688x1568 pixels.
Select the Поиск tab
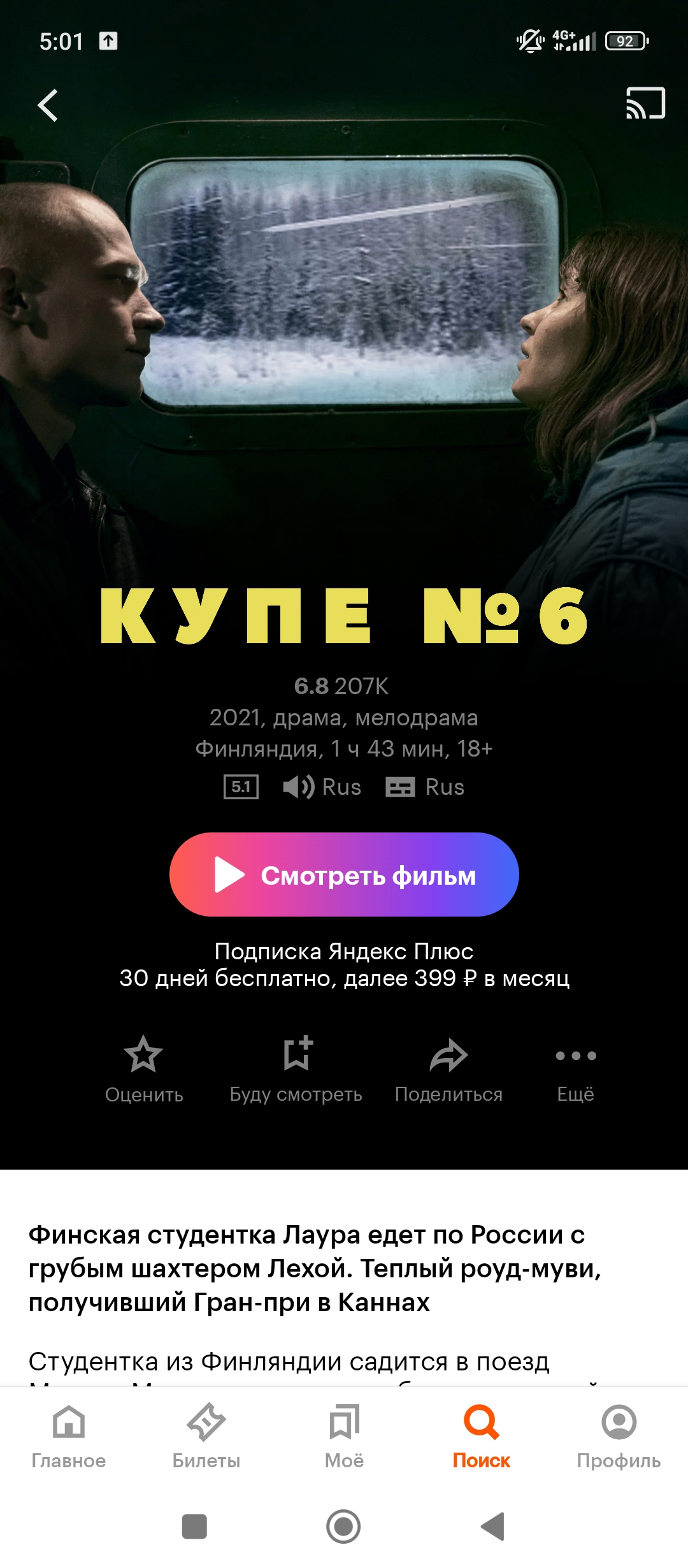[482, 1437]
